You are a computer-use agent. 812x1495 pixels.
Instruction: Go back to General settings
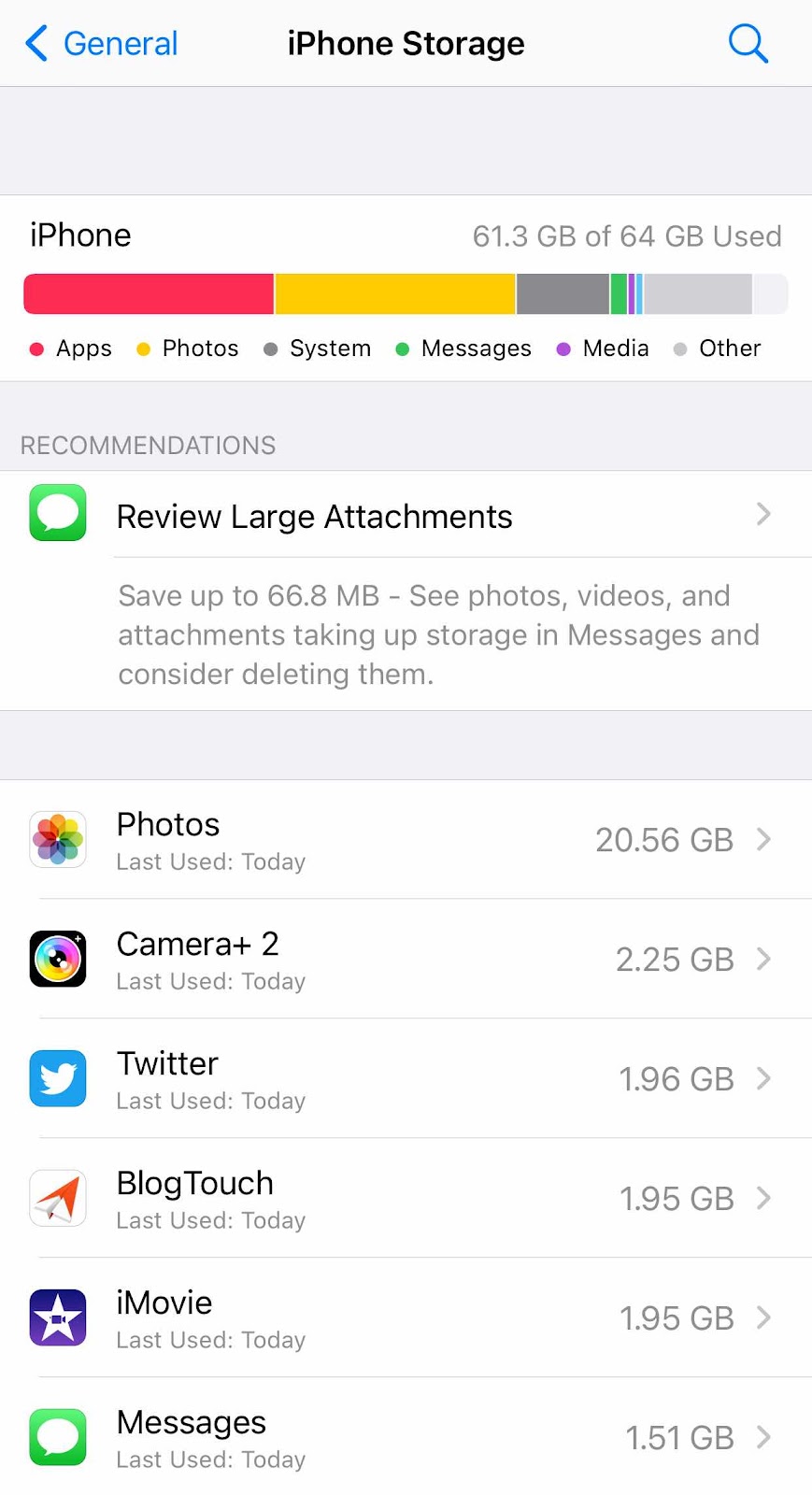(x=101, y=44)
